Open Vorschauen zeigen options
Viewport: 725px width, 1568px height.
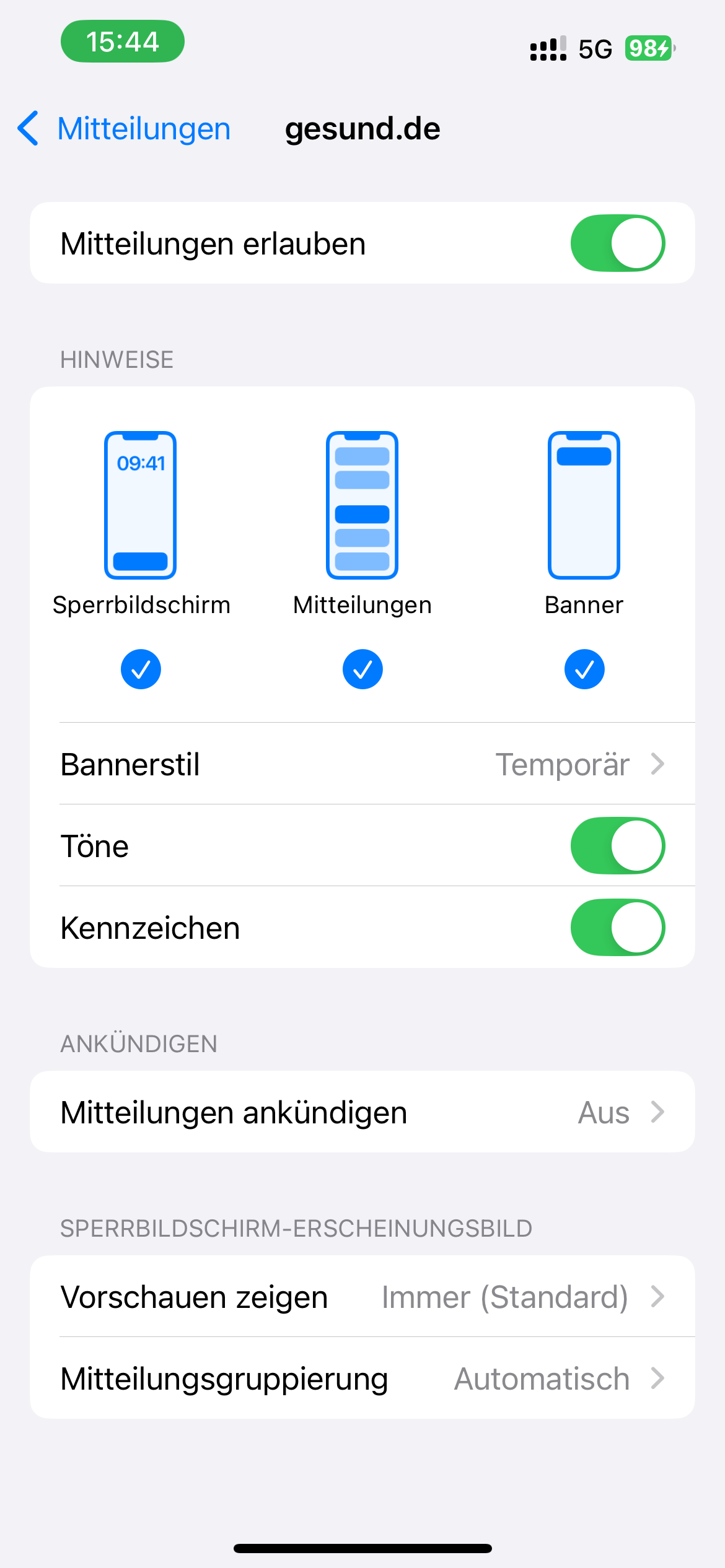click(362, 1297)
